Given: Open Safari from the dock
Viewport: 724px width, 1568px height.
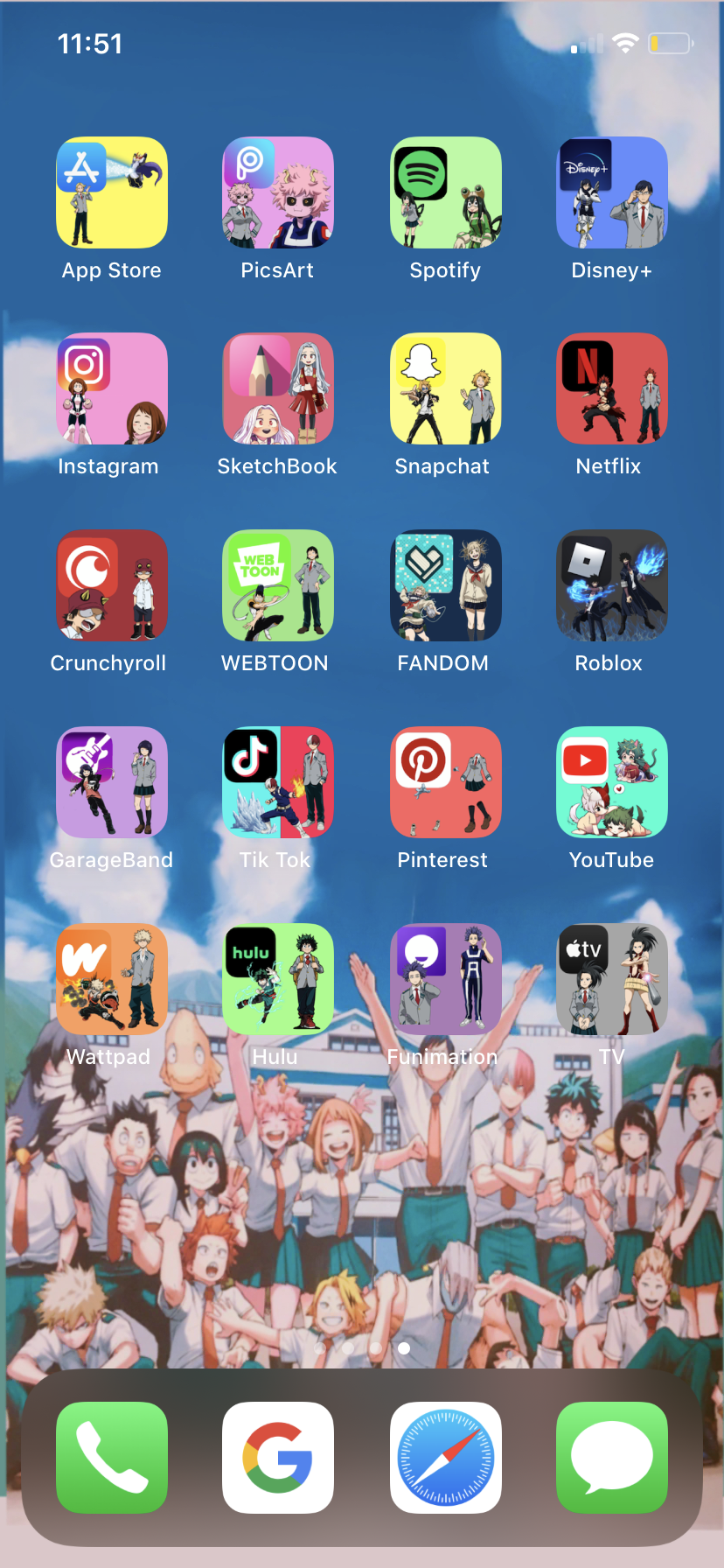Looking at the screenshot, I should [445, 1458].
